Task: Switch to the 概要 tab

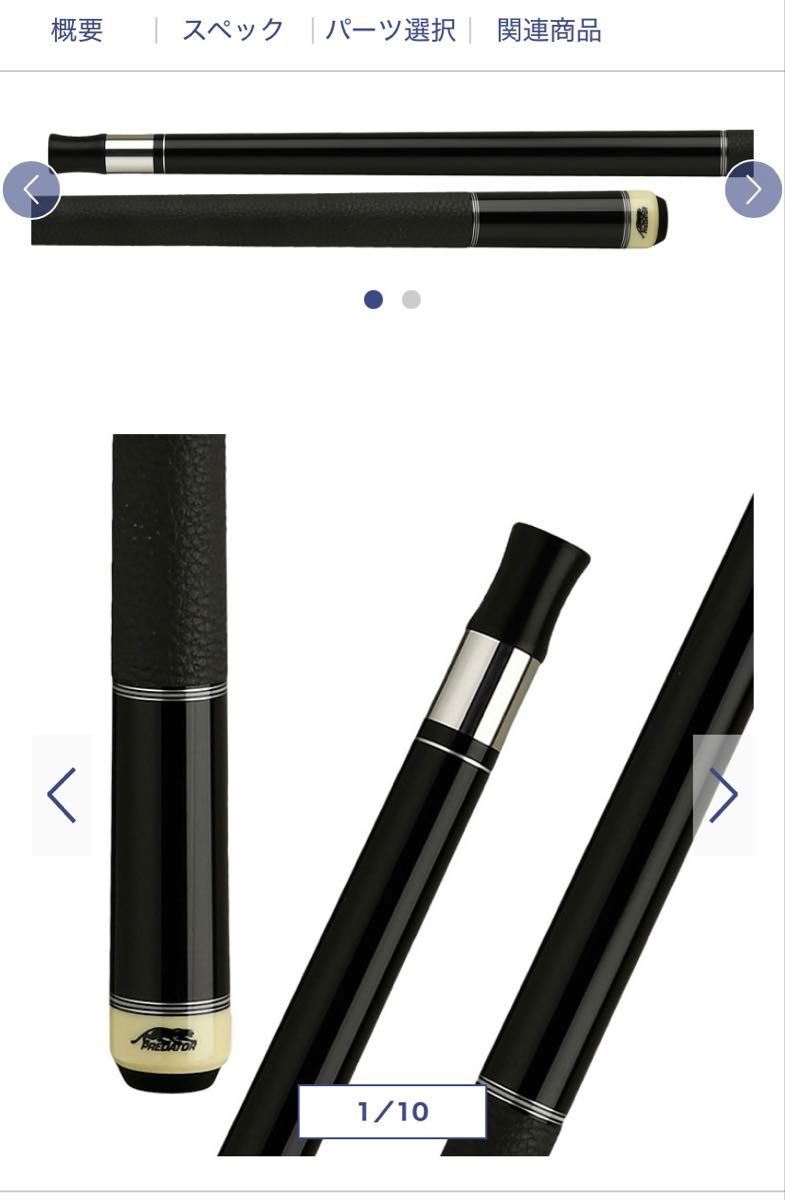Action: 77,30
